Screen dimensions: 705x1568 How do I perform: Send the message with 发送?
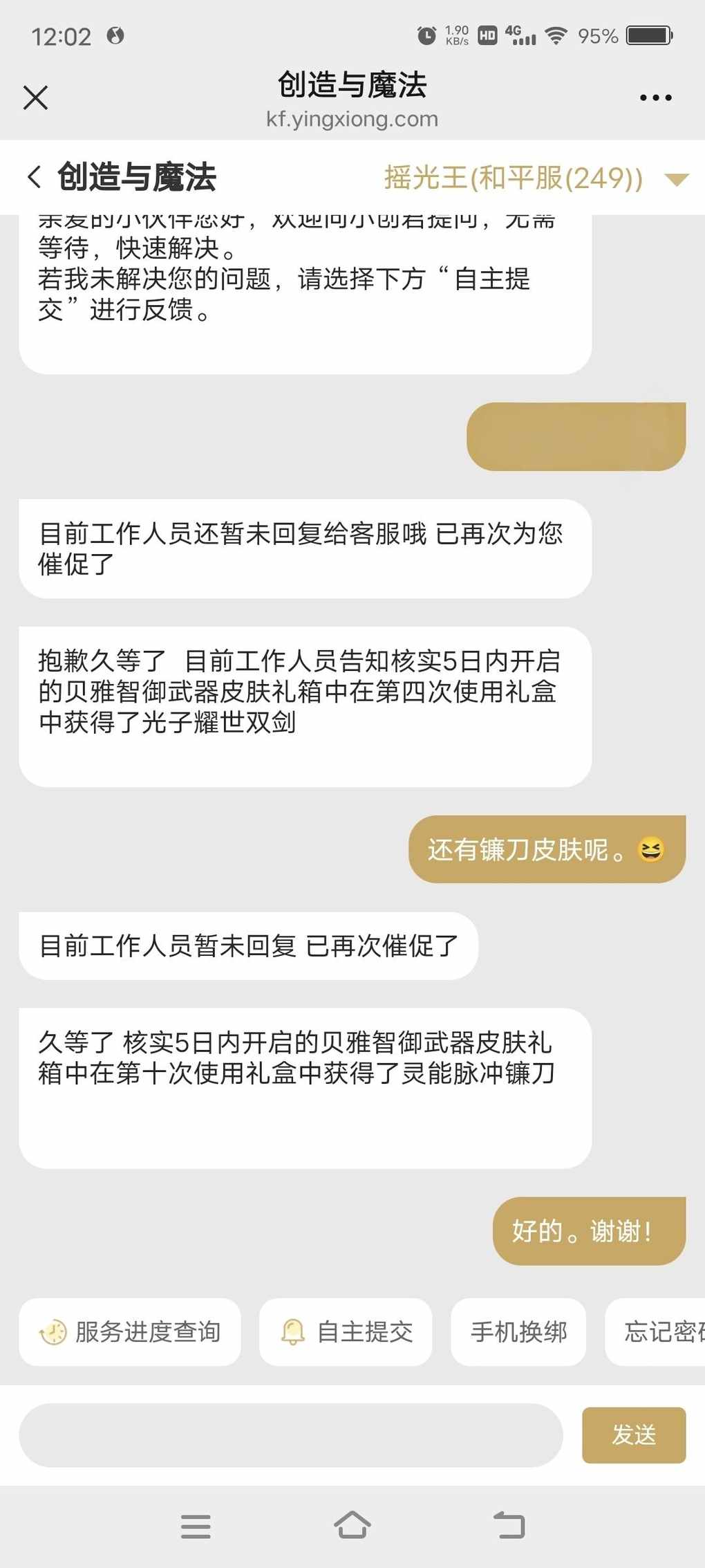coord(634,1435)
